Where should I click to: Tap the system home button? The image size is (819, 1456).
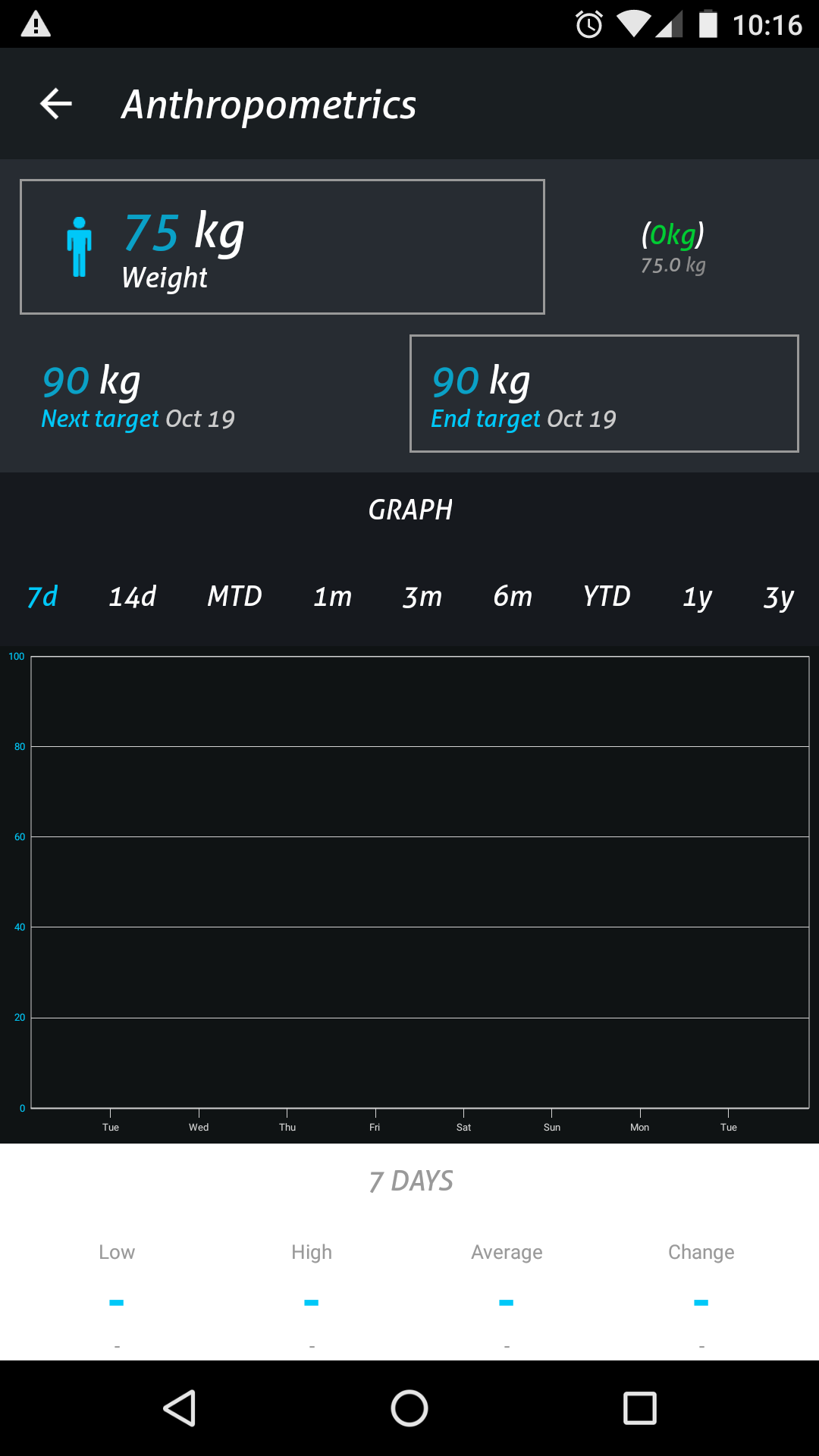coord(409,1408)
